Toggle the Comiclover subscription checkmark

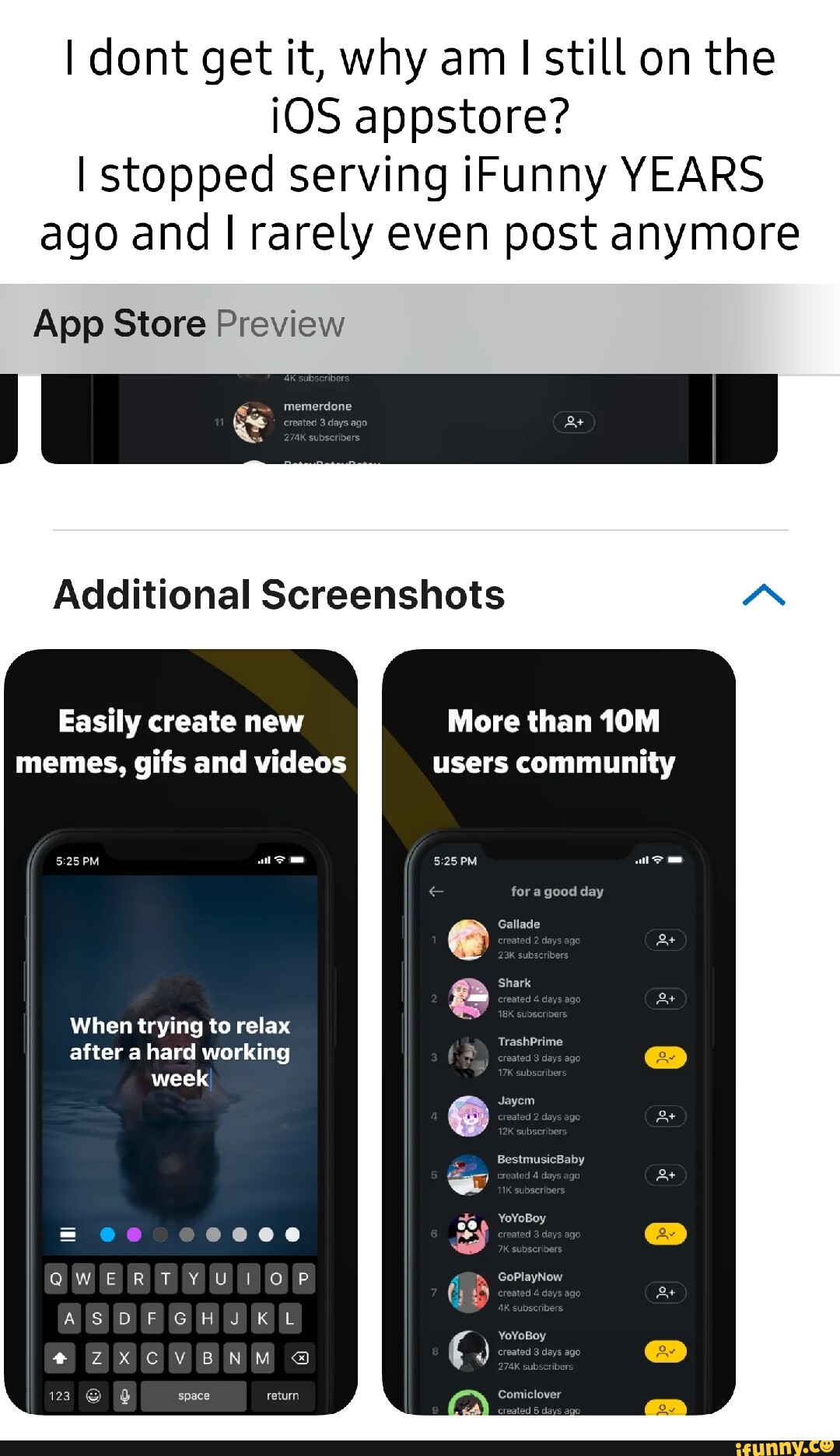tap(665, 1409)
